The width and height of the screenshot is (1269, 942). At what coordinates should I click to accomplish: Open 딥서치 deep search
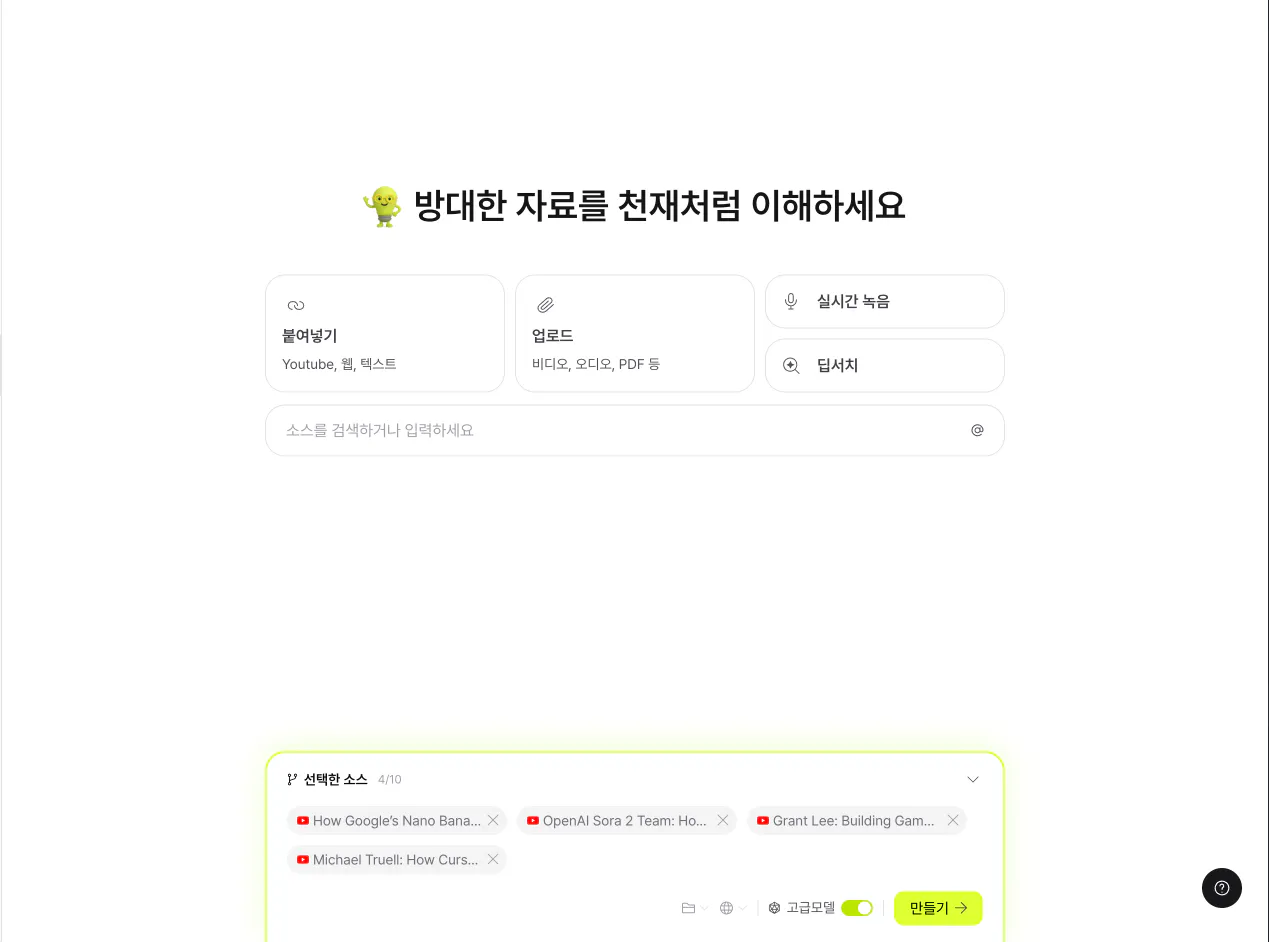[x=884, y=365]
